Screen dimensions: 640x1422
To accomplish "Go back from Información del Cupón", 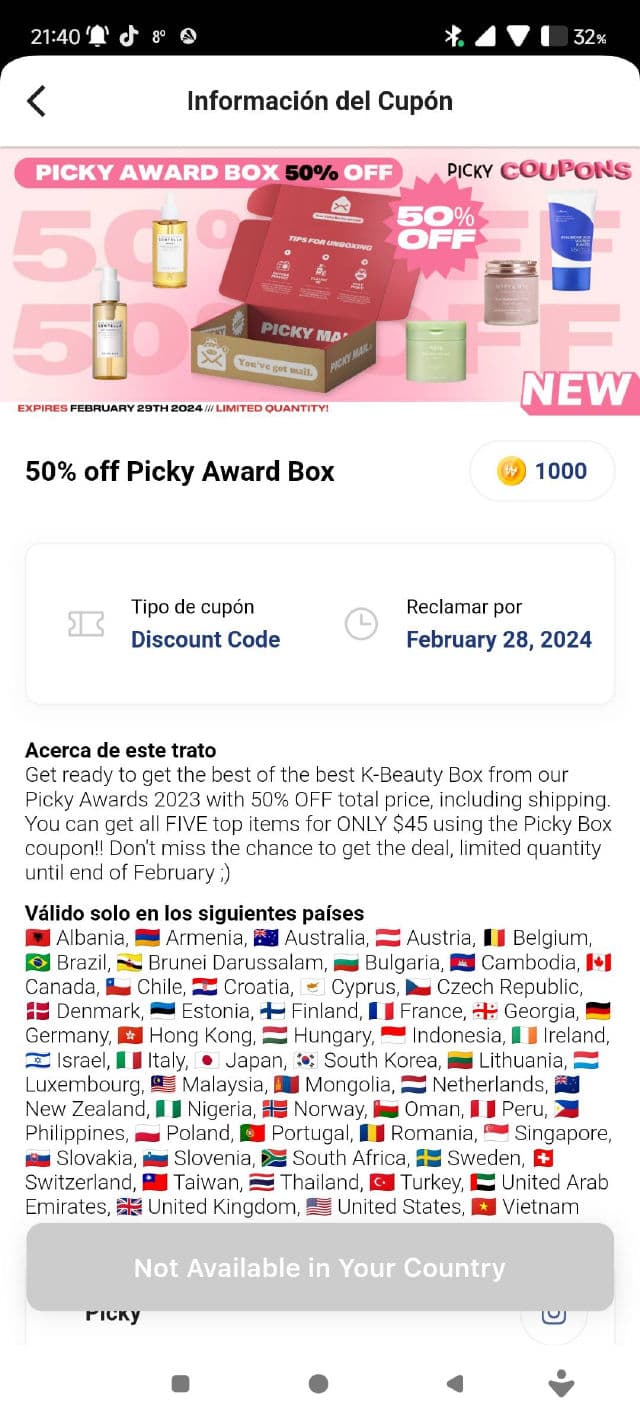I will coord(36,101).
